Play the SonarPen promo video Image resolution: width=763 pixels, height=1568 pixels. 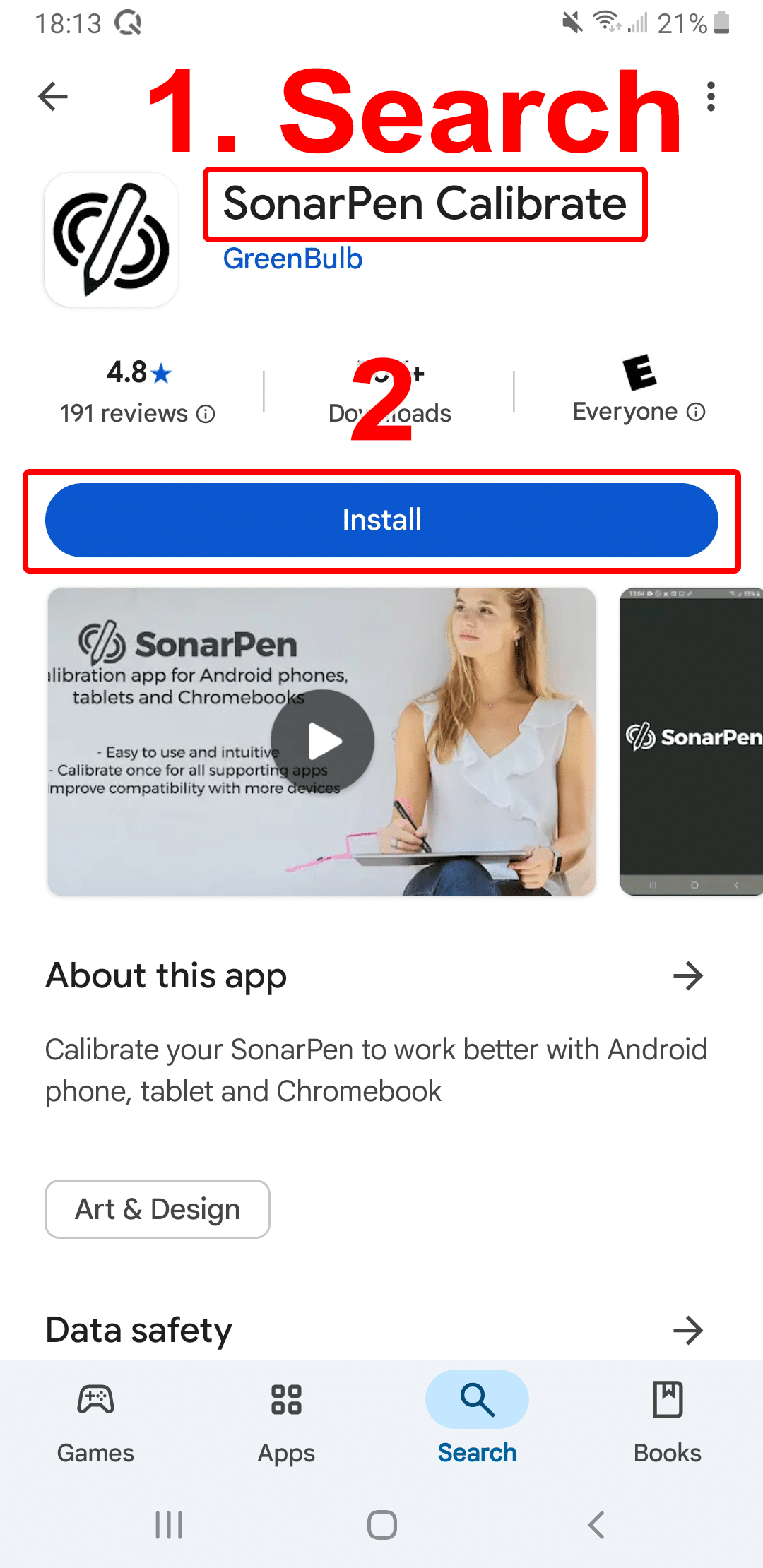(322, 741)
